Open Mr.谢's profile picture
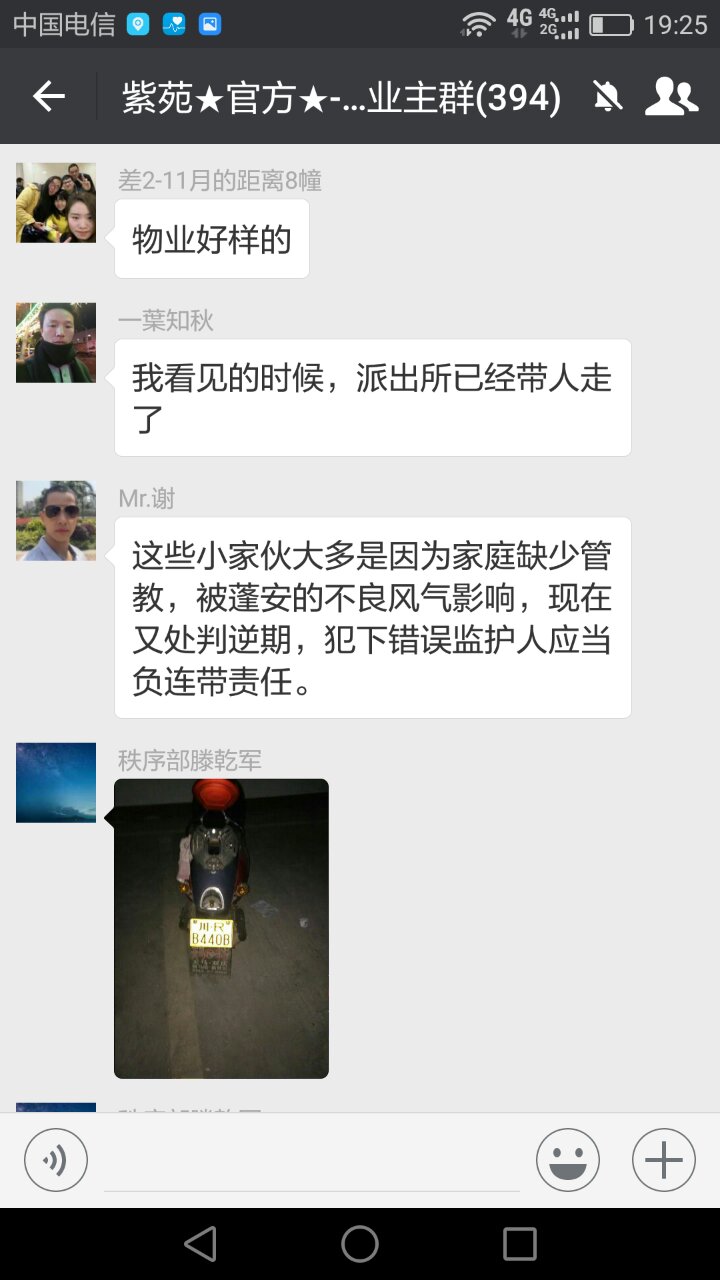This screenshot has width=720, height=1280. [x=56, y=521]
